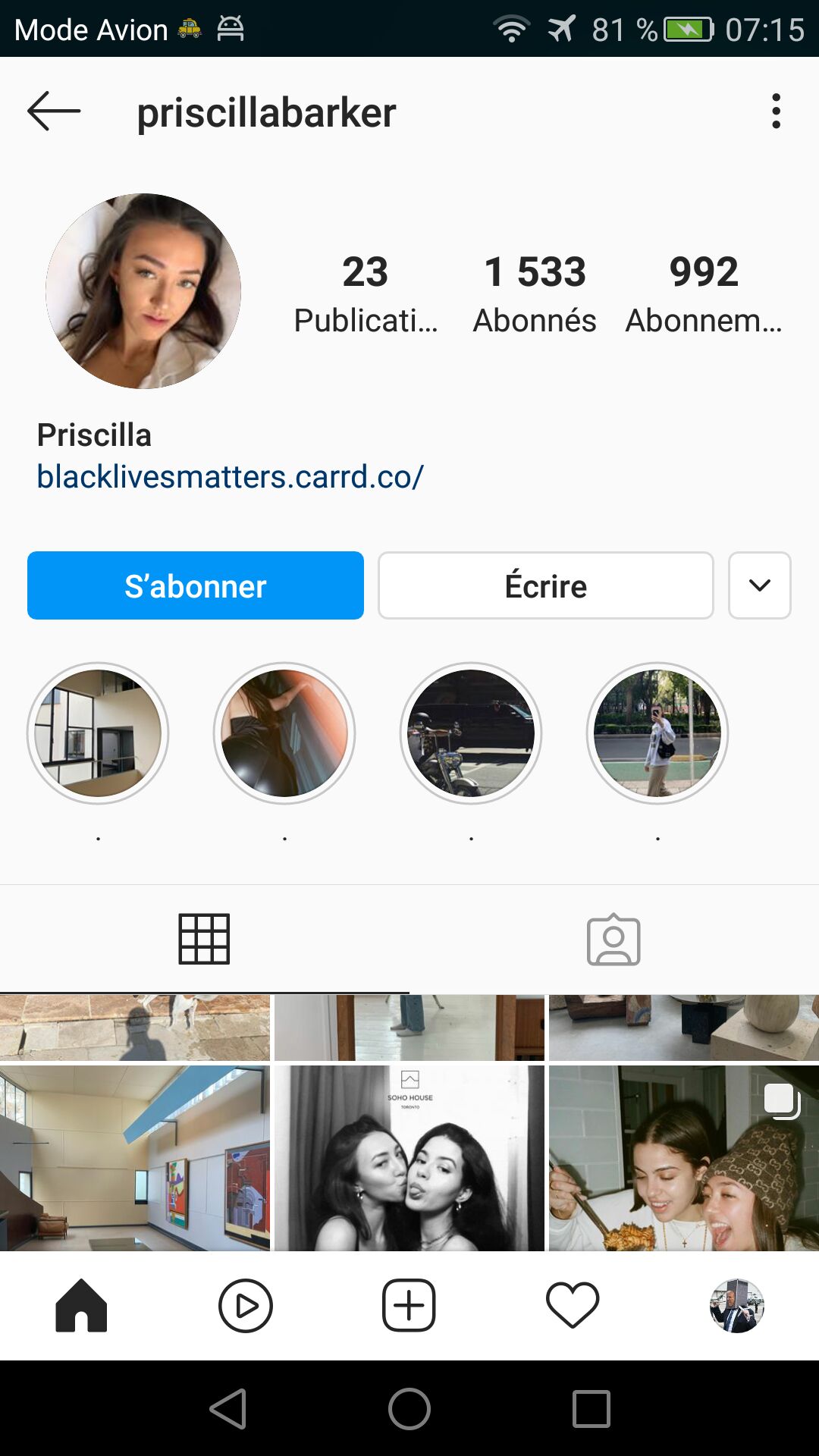
Task: Open the list of 1 533 Abonnés
Action: [535, 293]
